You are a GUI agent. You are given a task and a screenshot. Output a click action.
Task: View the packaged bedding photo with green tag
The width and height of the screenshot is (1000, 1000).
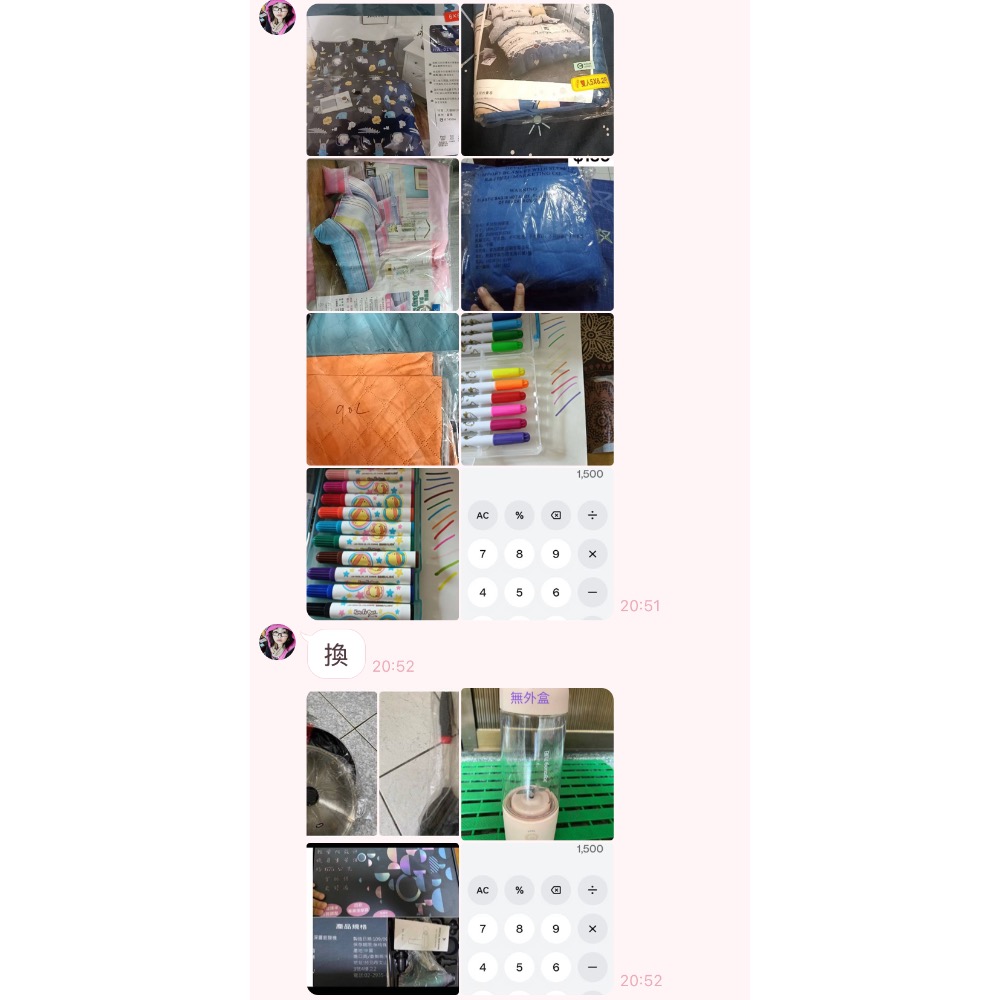coord(537,80)
